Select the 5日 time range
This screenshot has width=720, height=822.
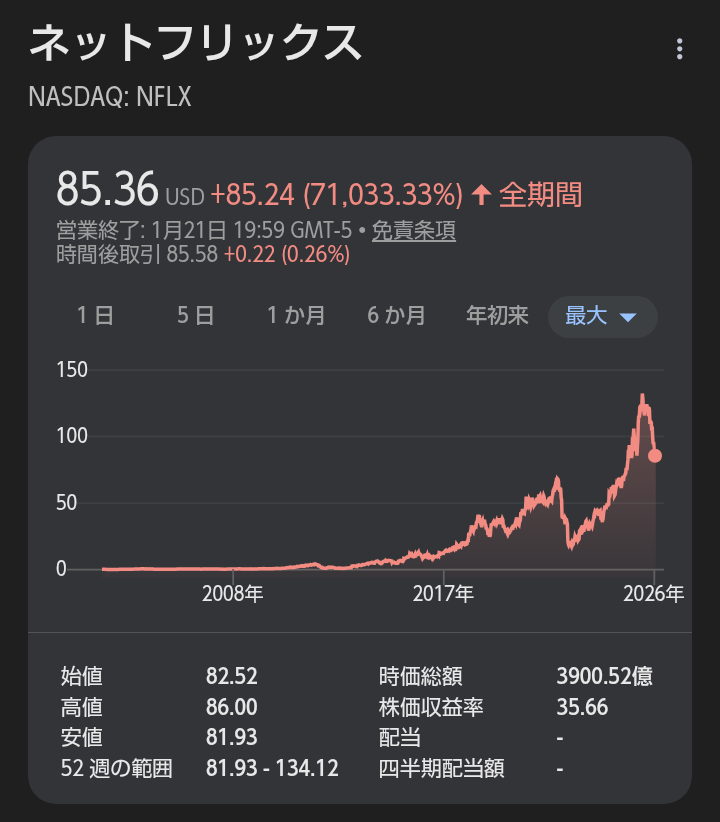195,316
